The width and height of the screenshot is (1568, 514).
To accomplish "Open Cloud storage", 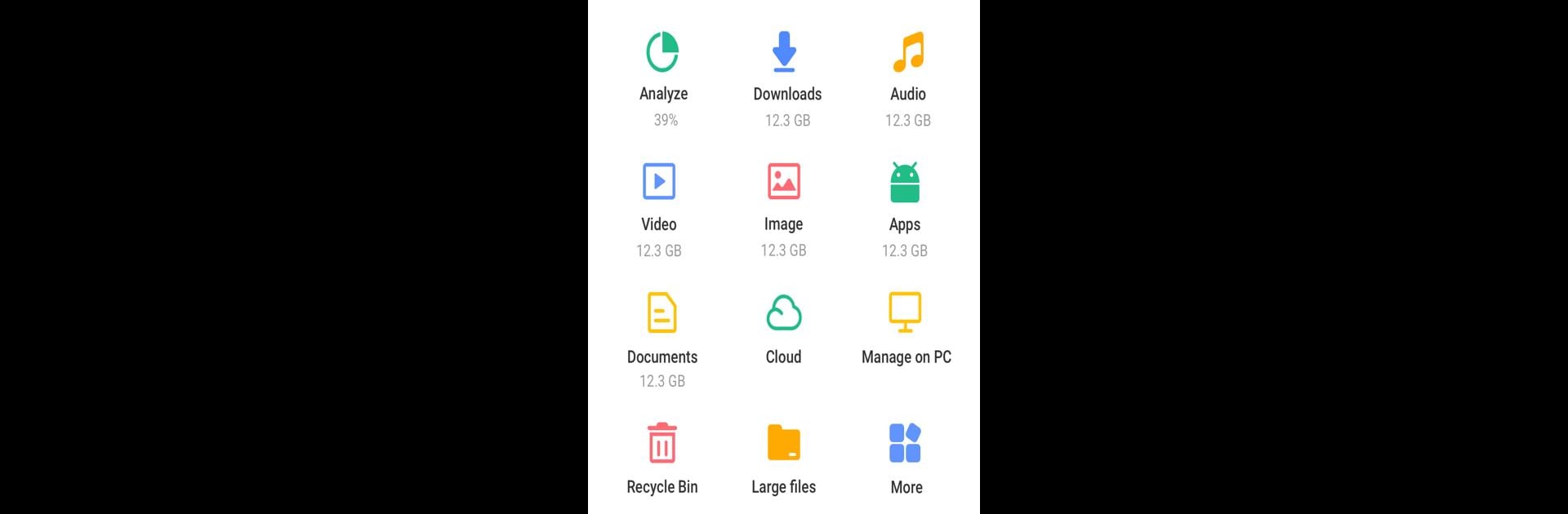I will (x=783, y=314).
